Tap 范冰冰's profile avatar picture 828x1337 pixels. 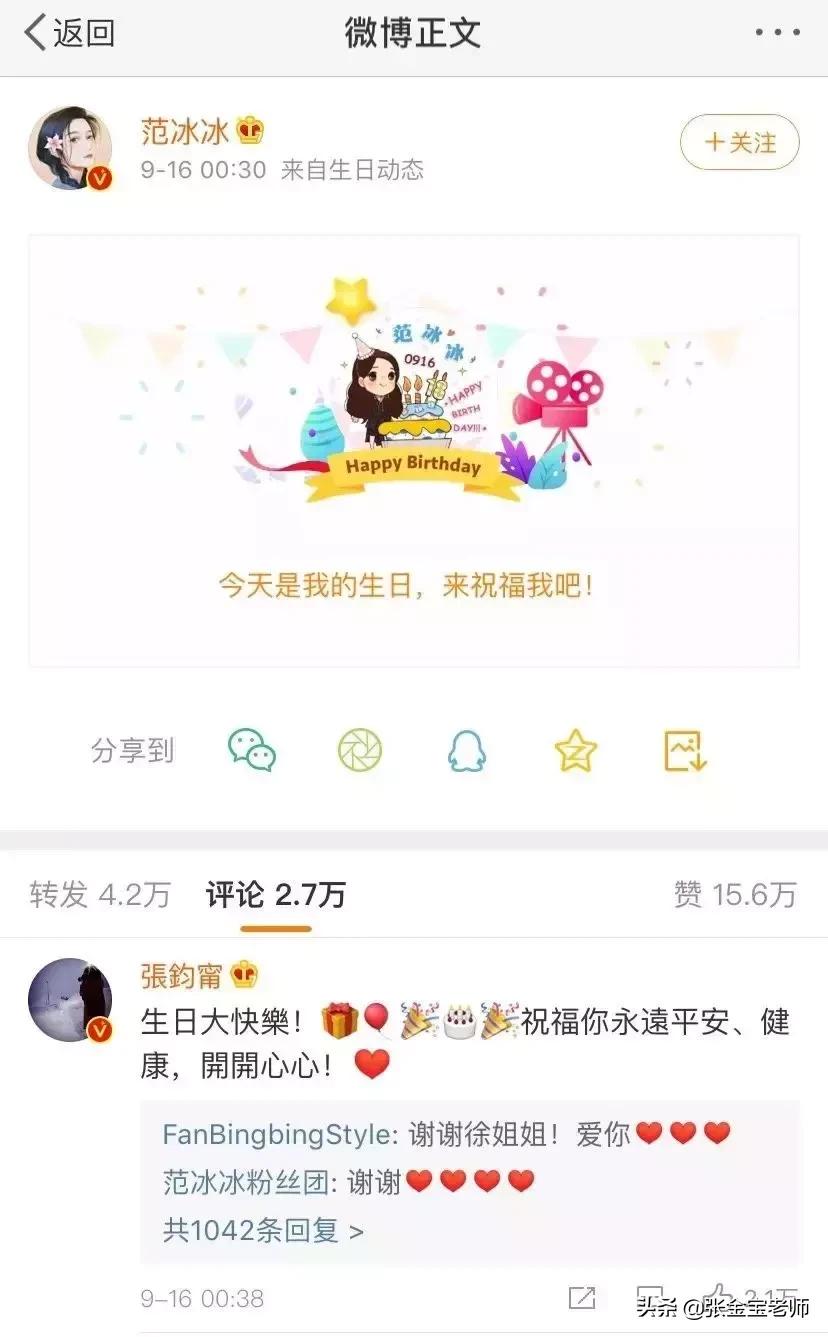pyautogui.click(x=70, y=145)
